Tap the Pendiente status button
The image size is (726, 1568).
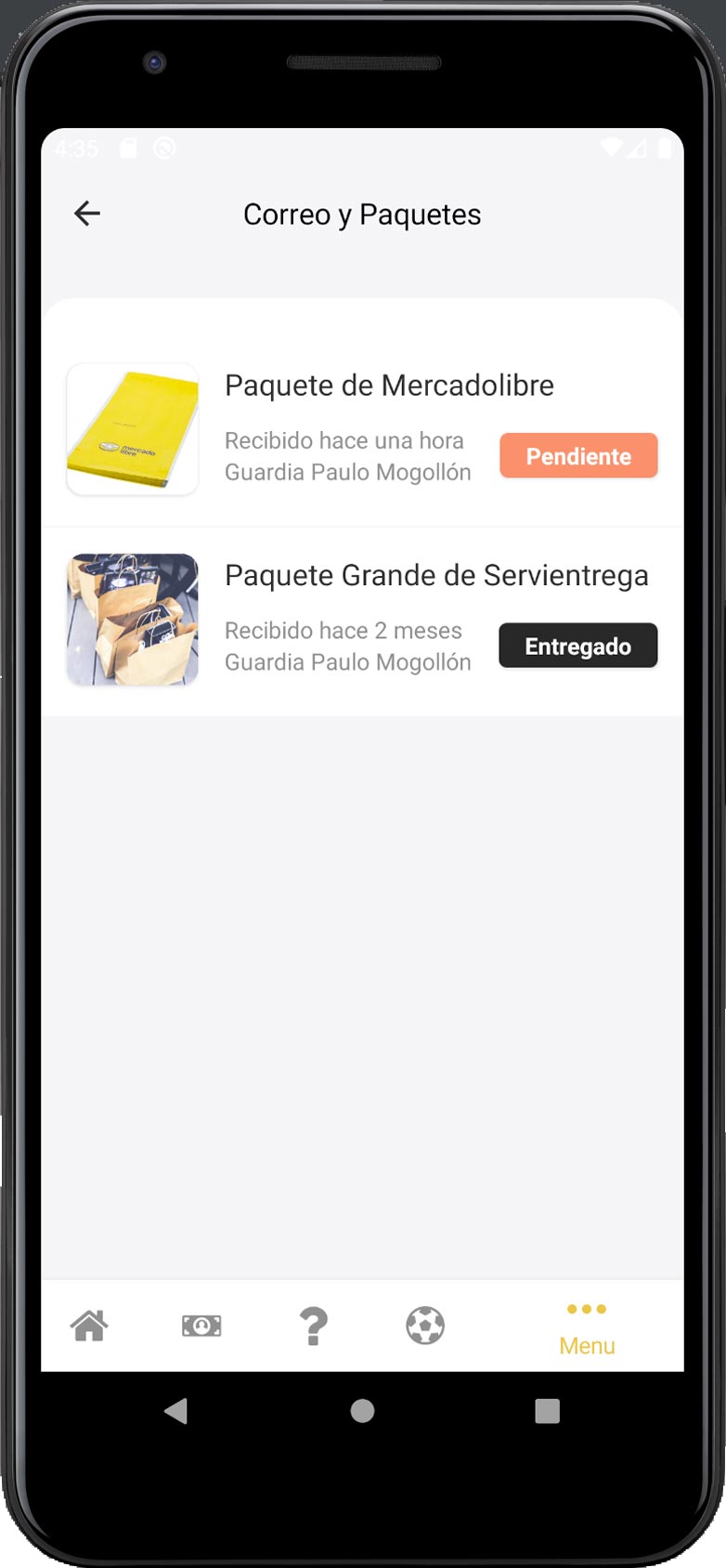pyautogui.click(x=578, y=456)
